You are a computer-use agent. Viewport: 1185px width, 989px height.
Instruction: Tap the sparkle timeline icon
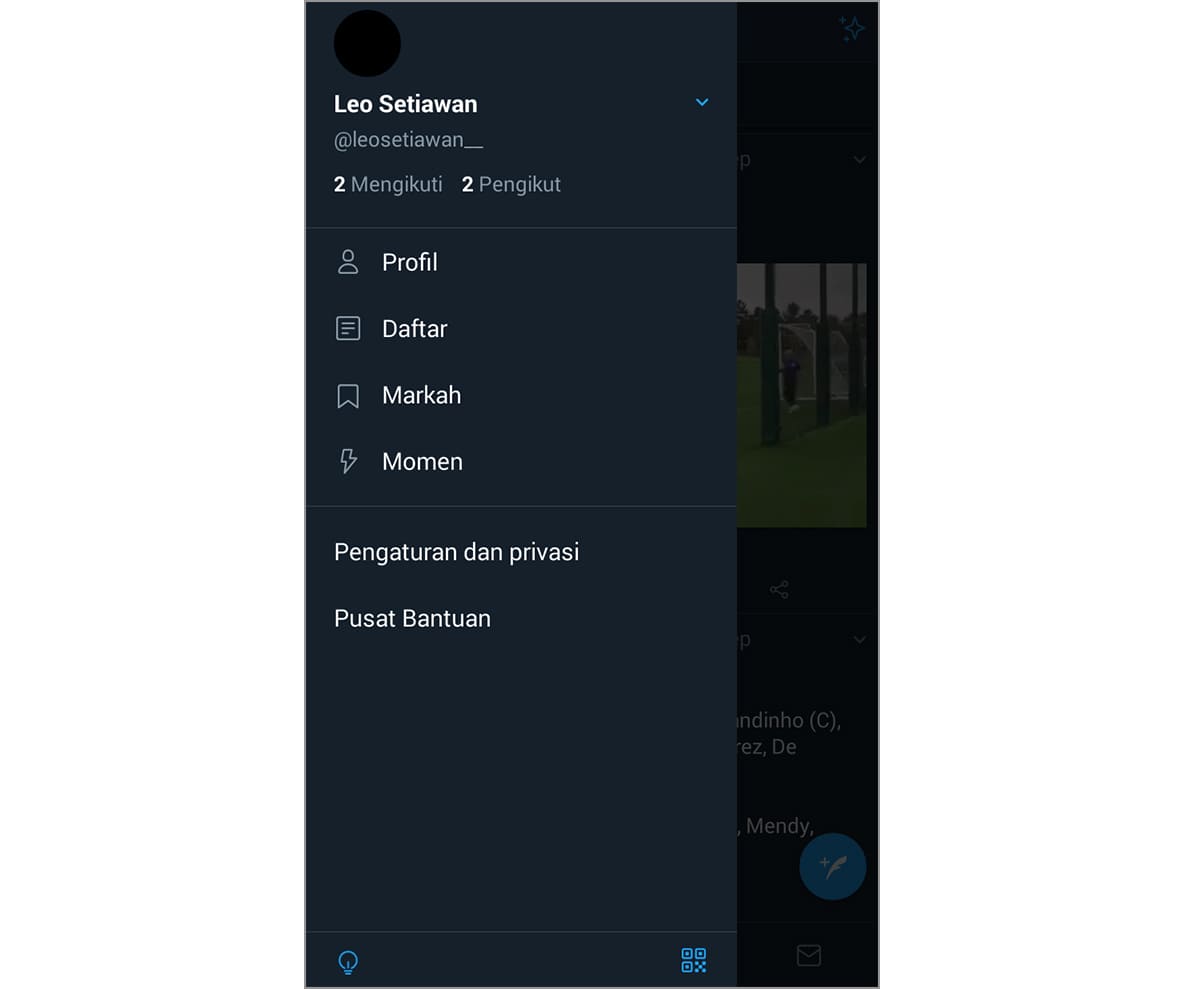click(852, 29)
